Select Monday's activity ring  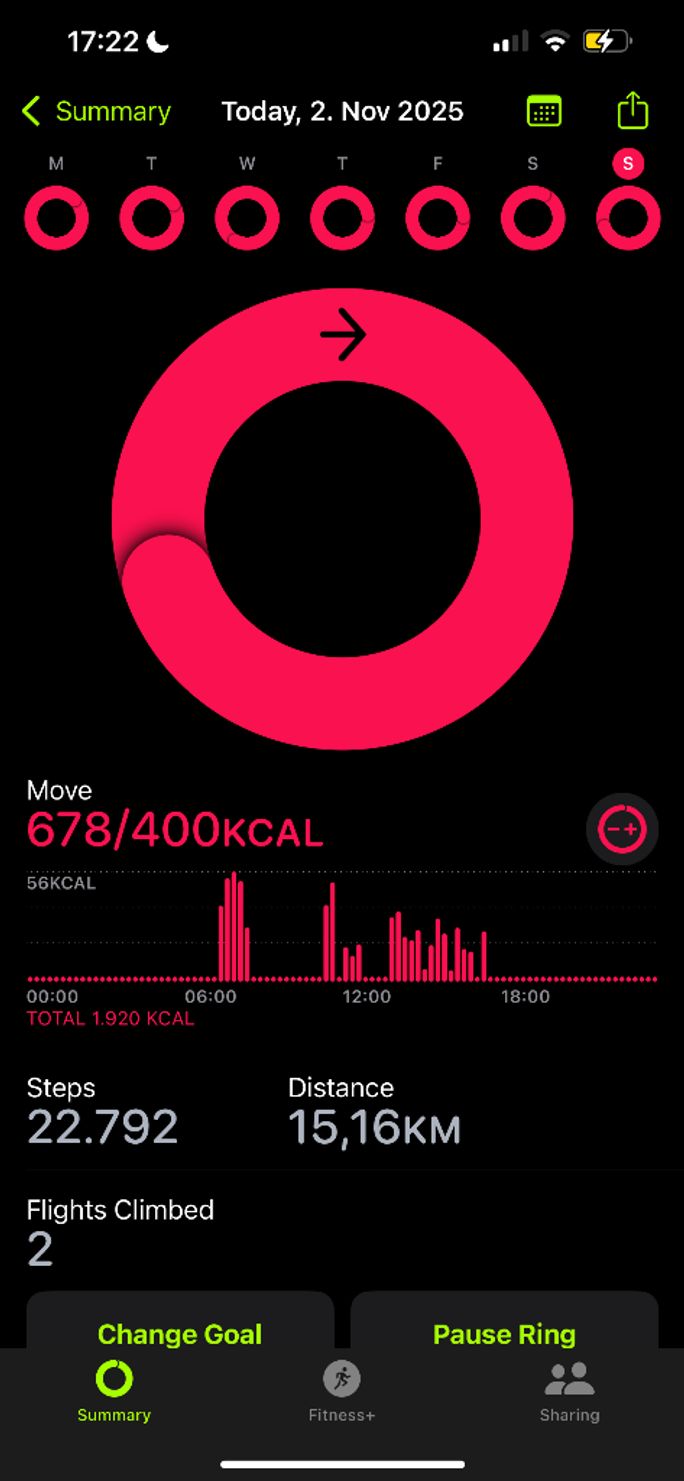pos(56,217)
